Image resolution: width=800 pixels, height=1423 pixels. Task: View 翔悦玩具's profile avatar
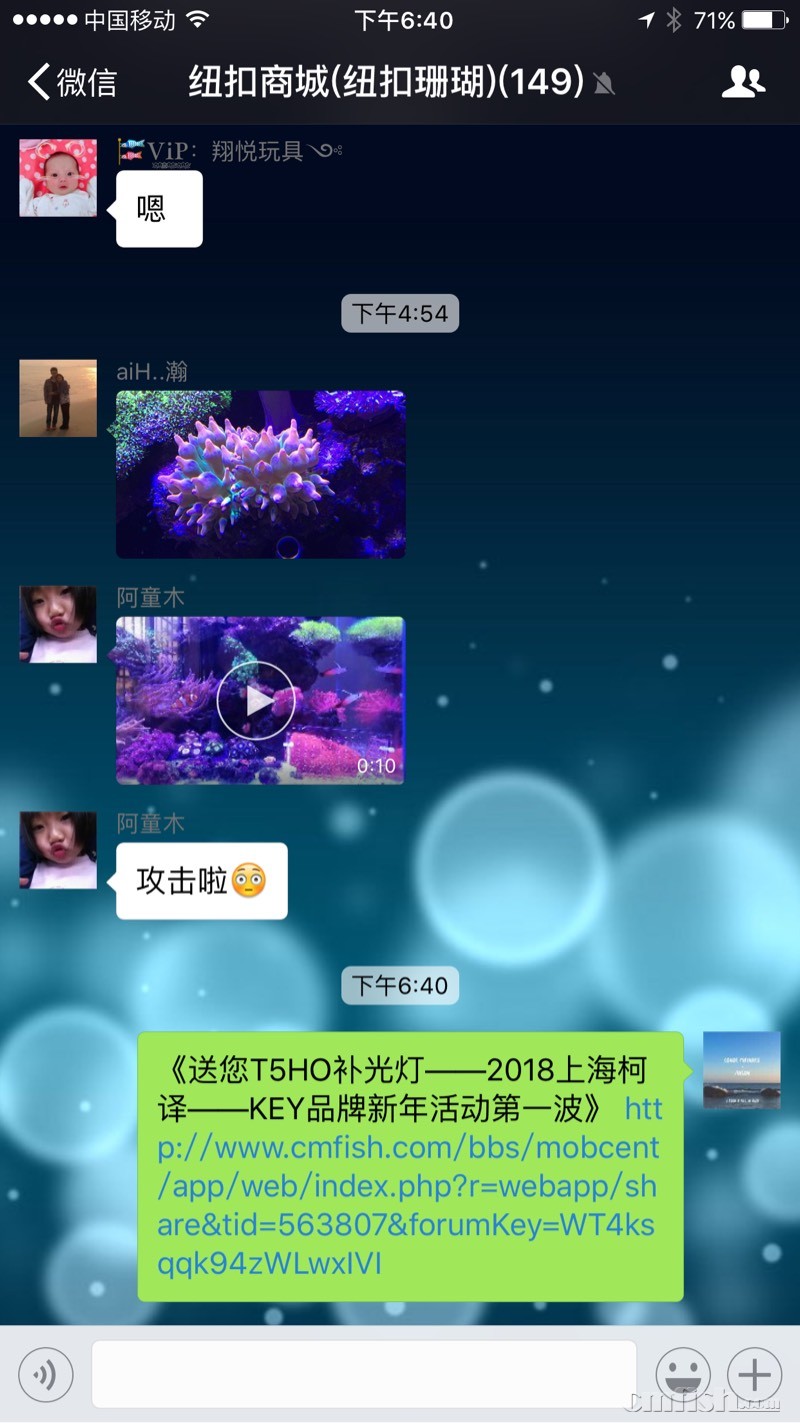(58, 178)
